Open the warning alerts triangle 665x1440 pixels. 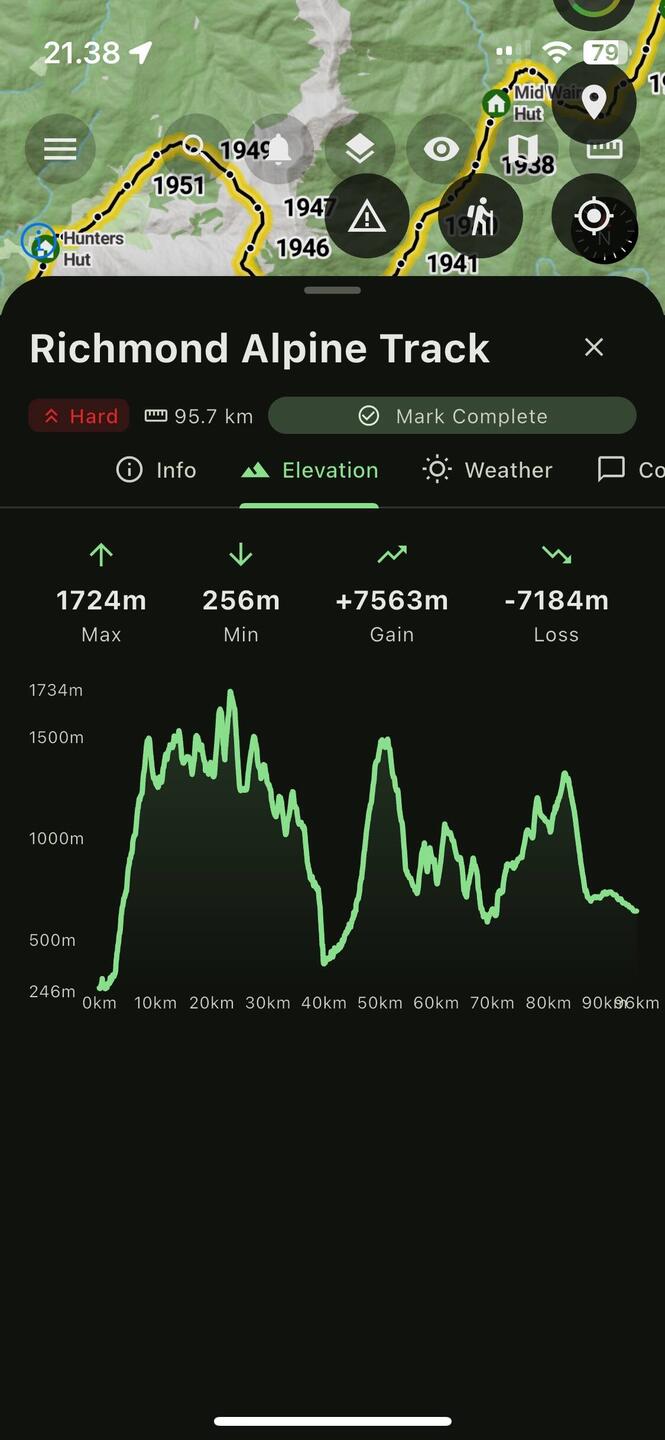click(x=367, y=216)
